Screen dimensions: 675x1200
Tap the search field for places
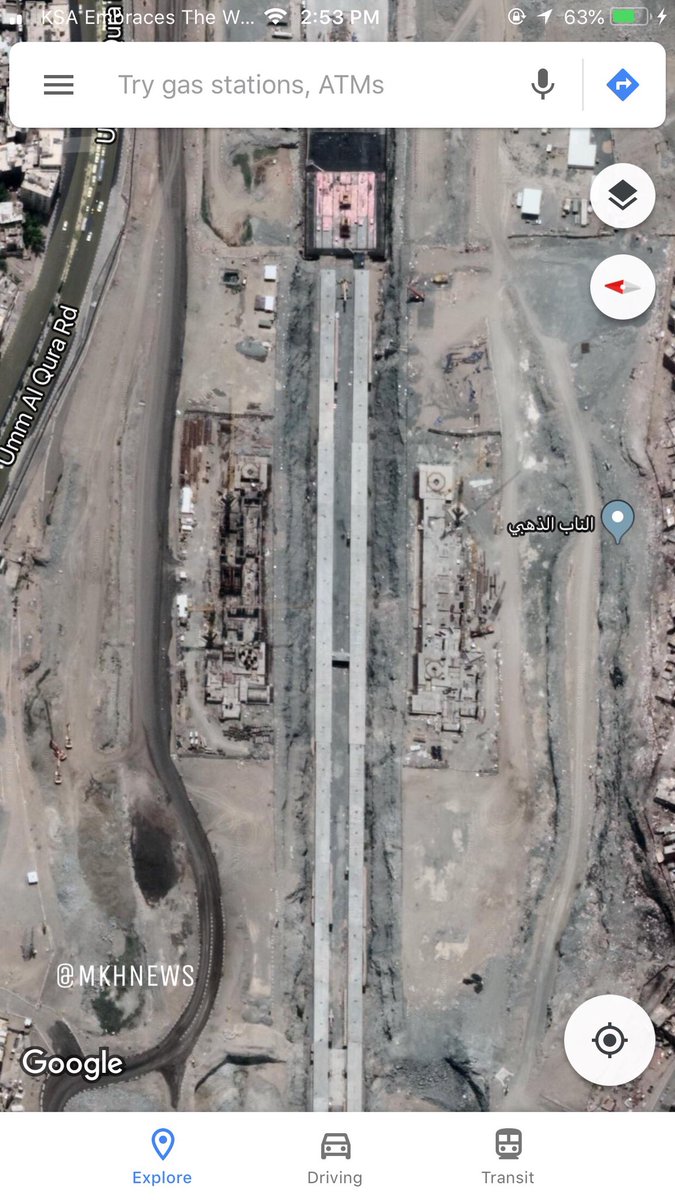pyautogui.click(x=300, y=85)
